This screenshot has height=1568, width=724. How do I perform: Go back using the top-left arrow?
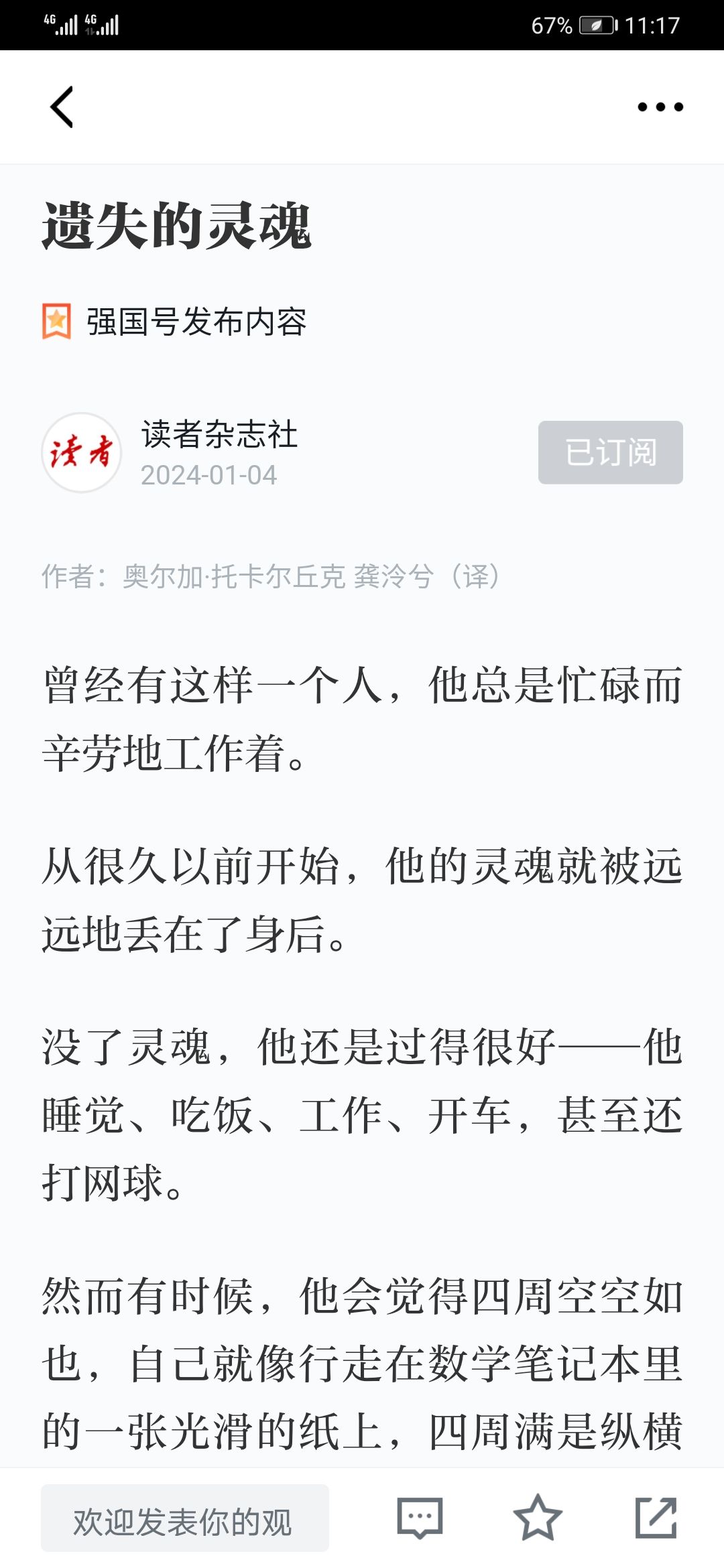pyautogui.click(x=62, y=107)
